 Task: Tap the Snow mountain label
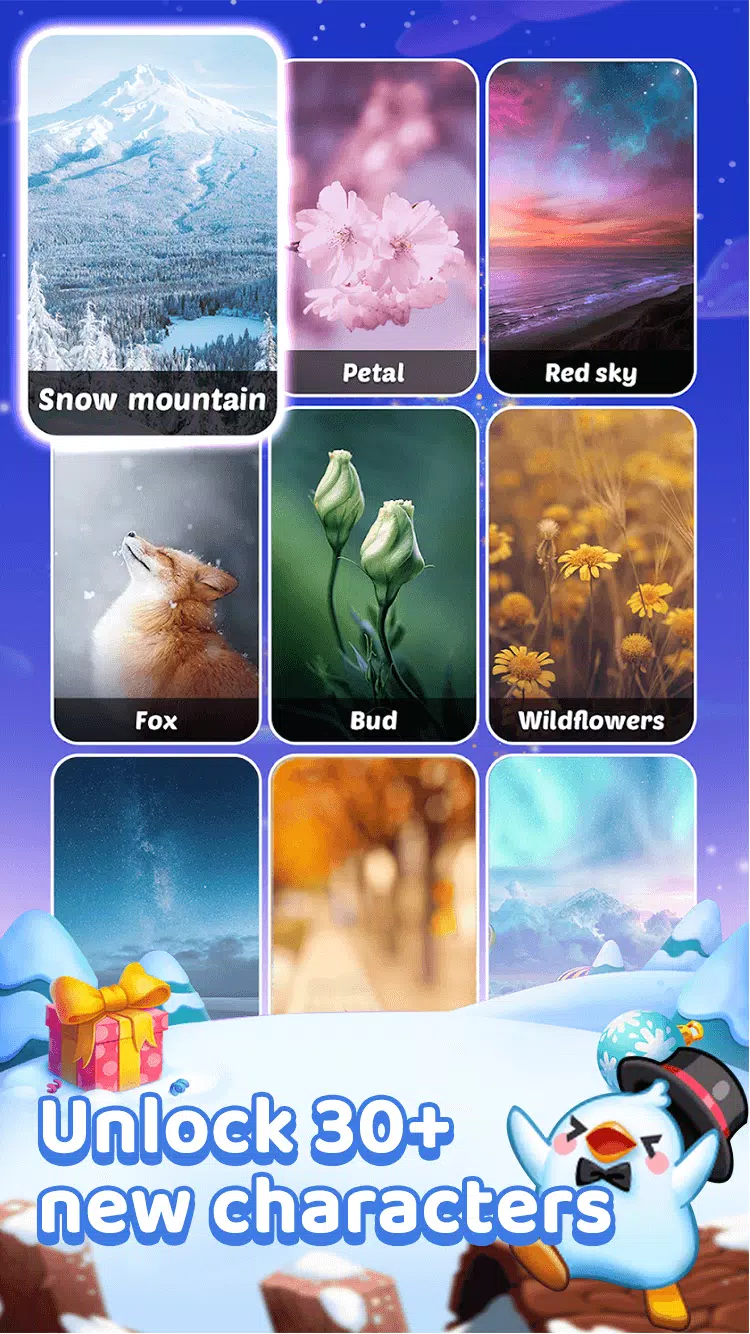[152, 401]
